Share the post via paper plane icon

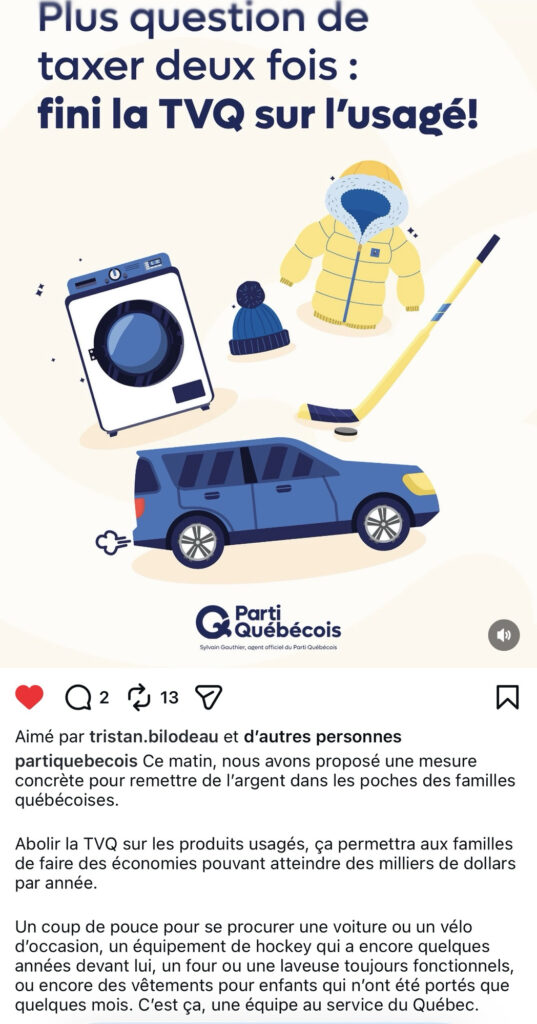tap(209, 697)
